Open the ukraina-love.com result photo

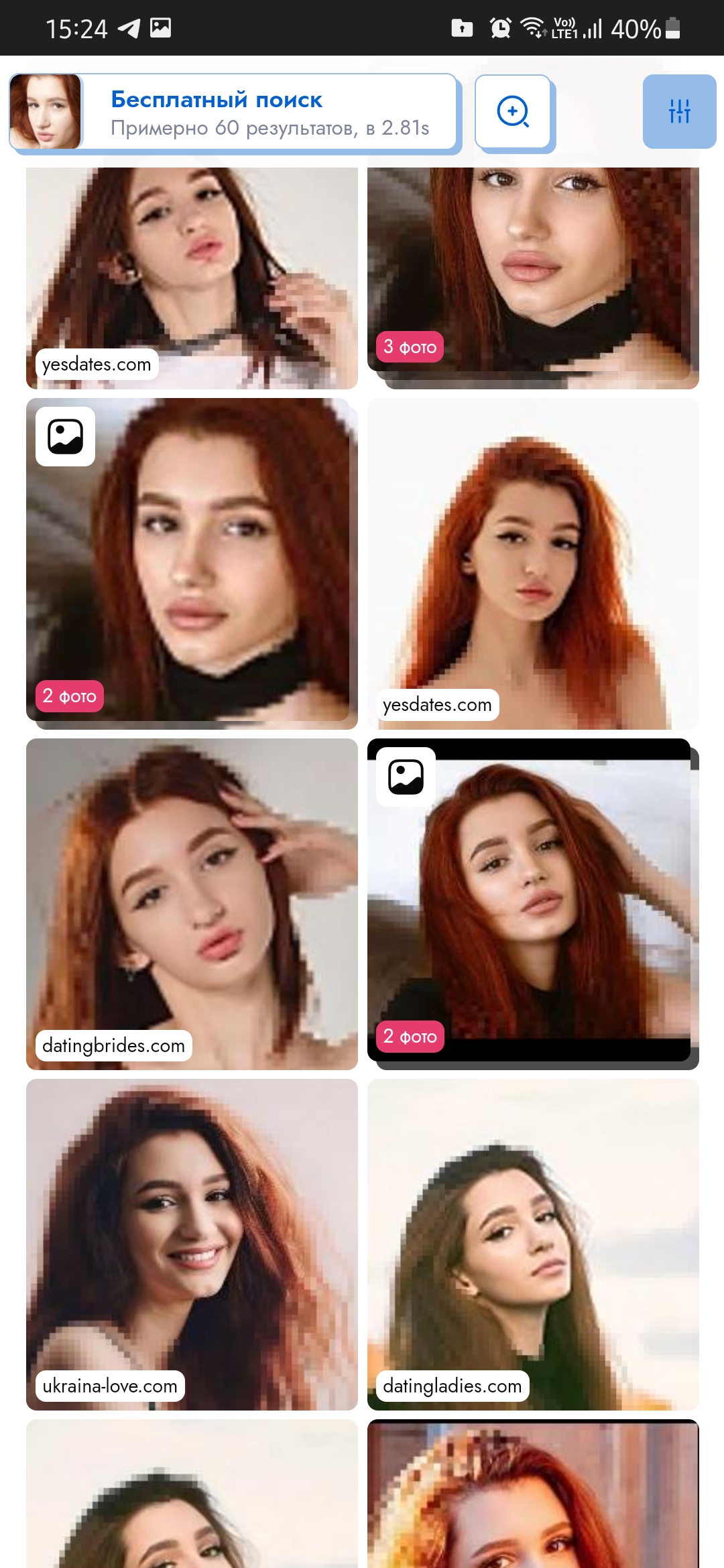(x=192, y=1244)
